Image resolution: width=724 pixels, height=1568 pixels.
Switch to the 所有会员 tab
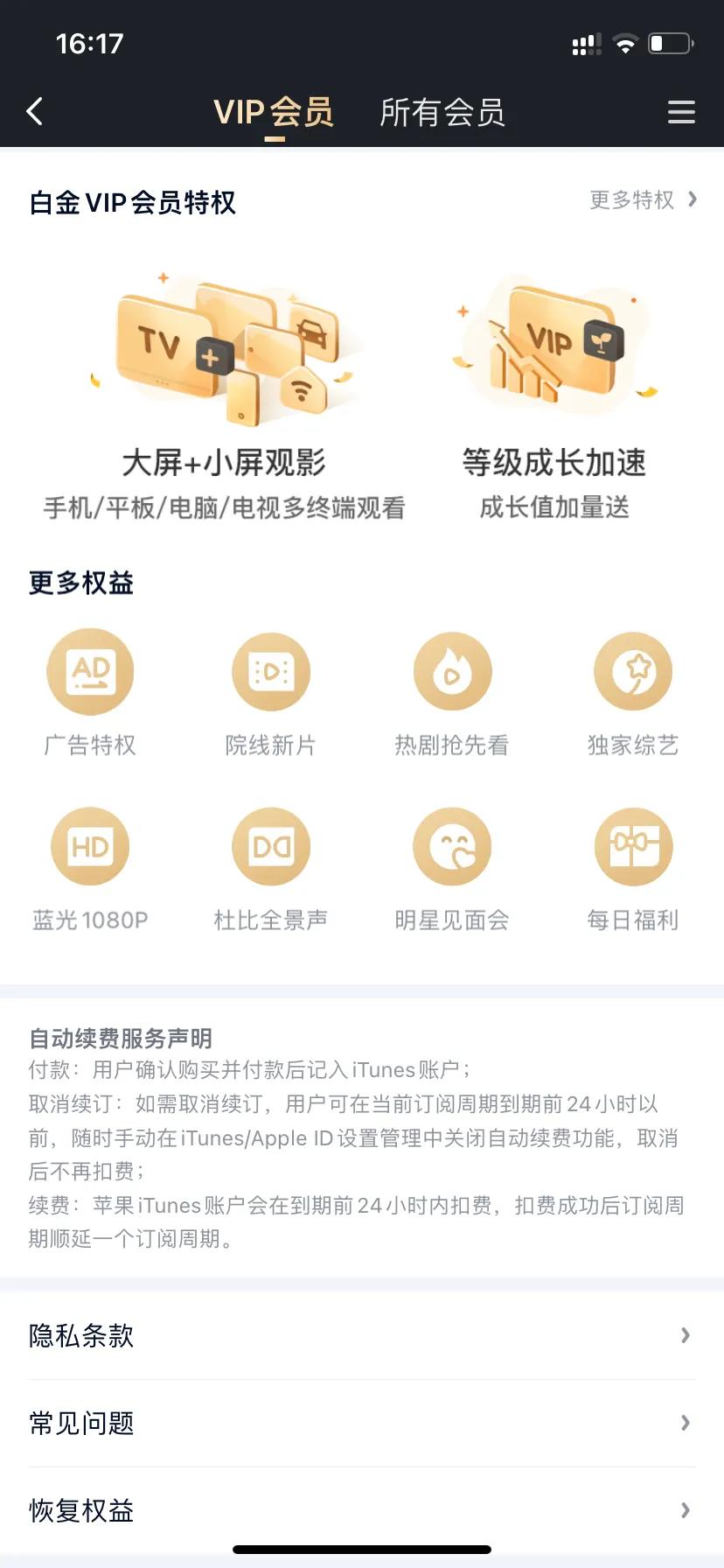[441, 112]
